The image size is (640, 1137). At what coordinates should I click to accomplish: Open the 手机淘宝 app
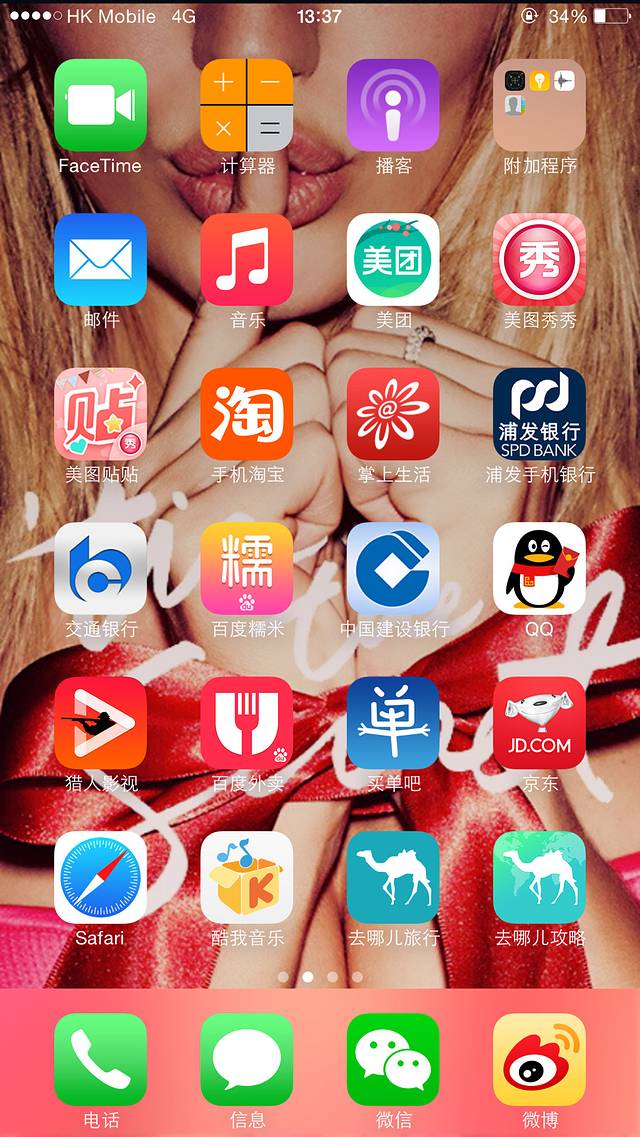coord(247,414)
